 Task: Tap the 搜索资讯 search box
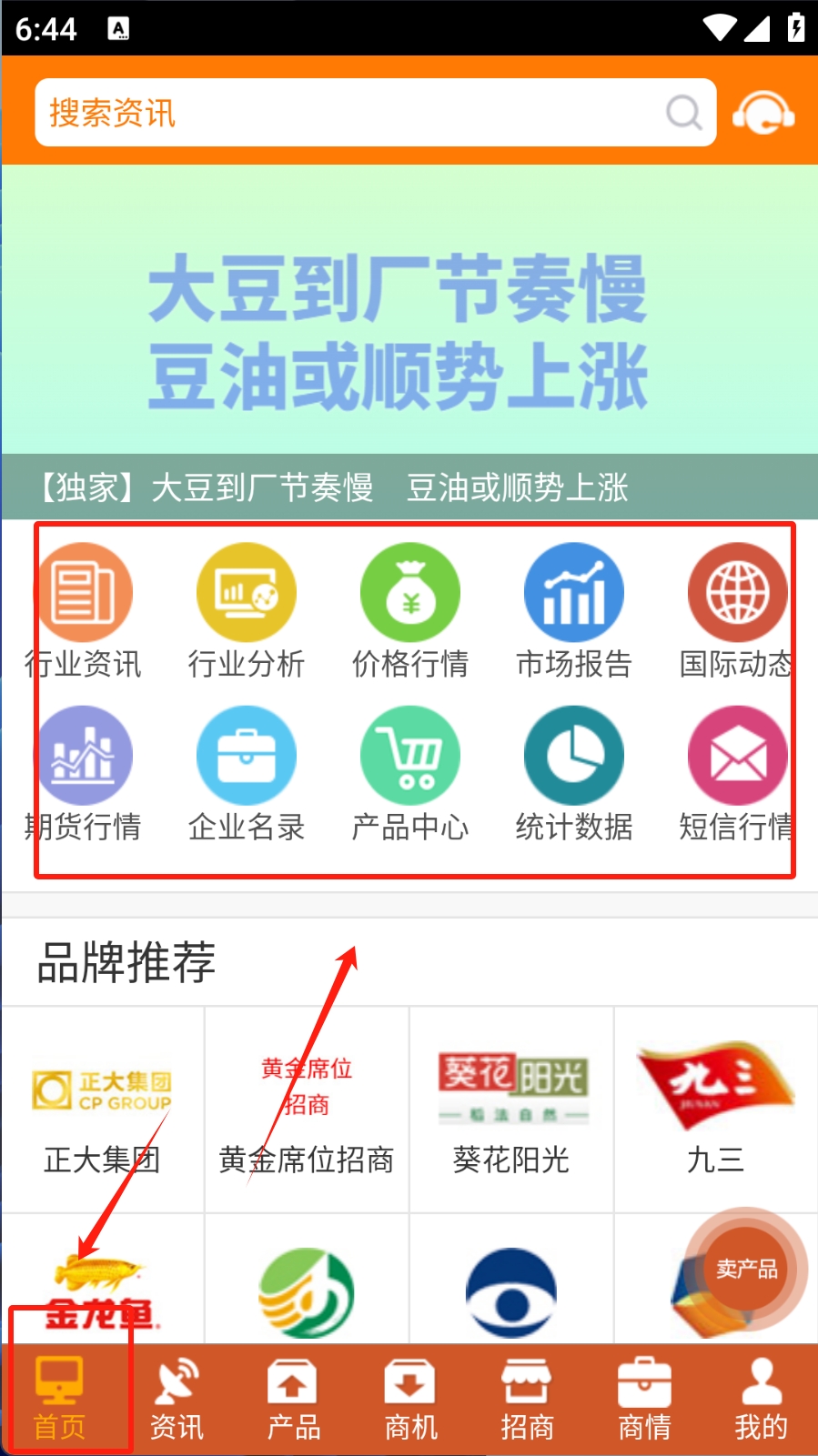click(x=355, y=113)
